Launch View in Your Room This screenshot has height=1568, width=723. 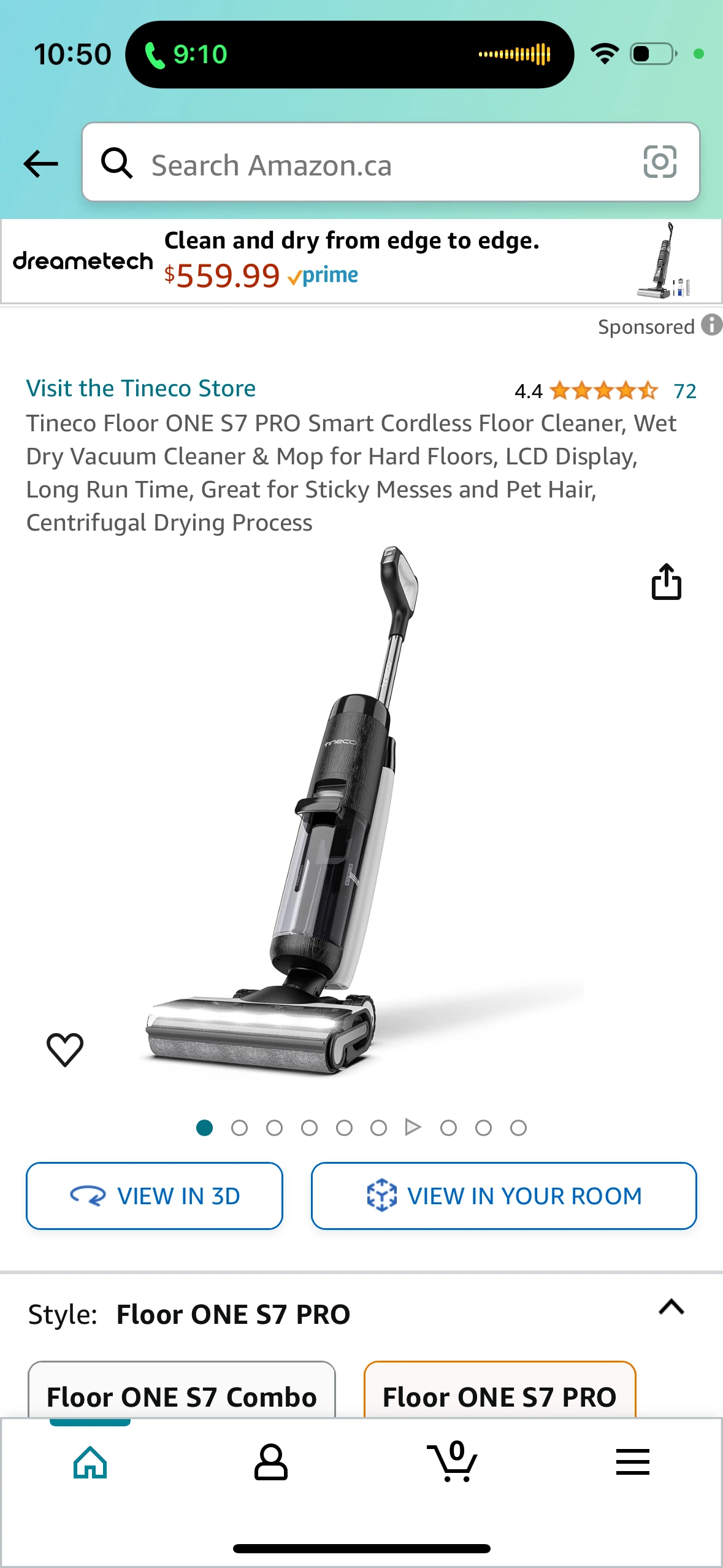click(x=503, y=1196)
